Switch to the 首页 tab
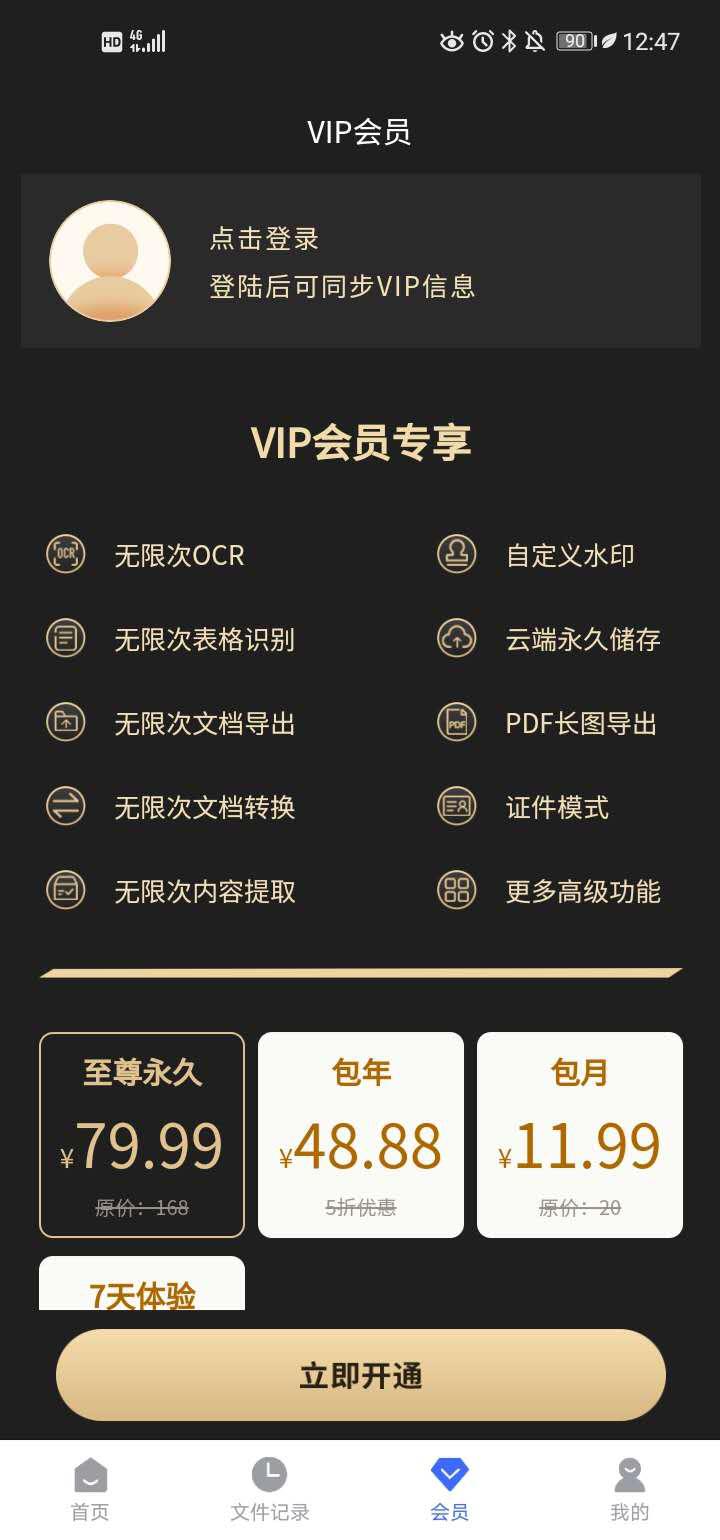Viewport: 720px width, 1540px height. 90,1490
